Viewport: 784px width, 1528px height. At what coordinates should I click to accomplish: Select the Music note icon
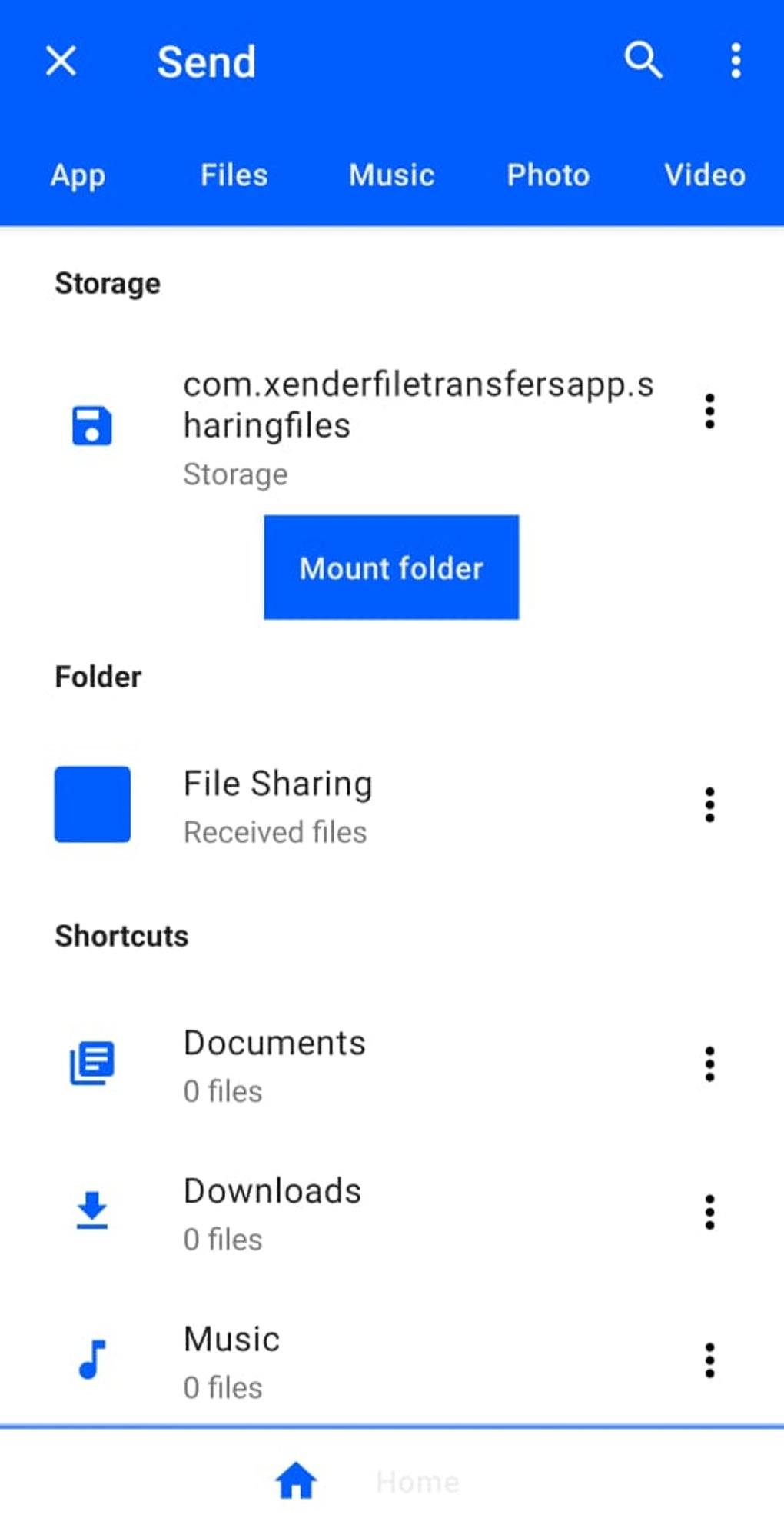point(91,1358)
